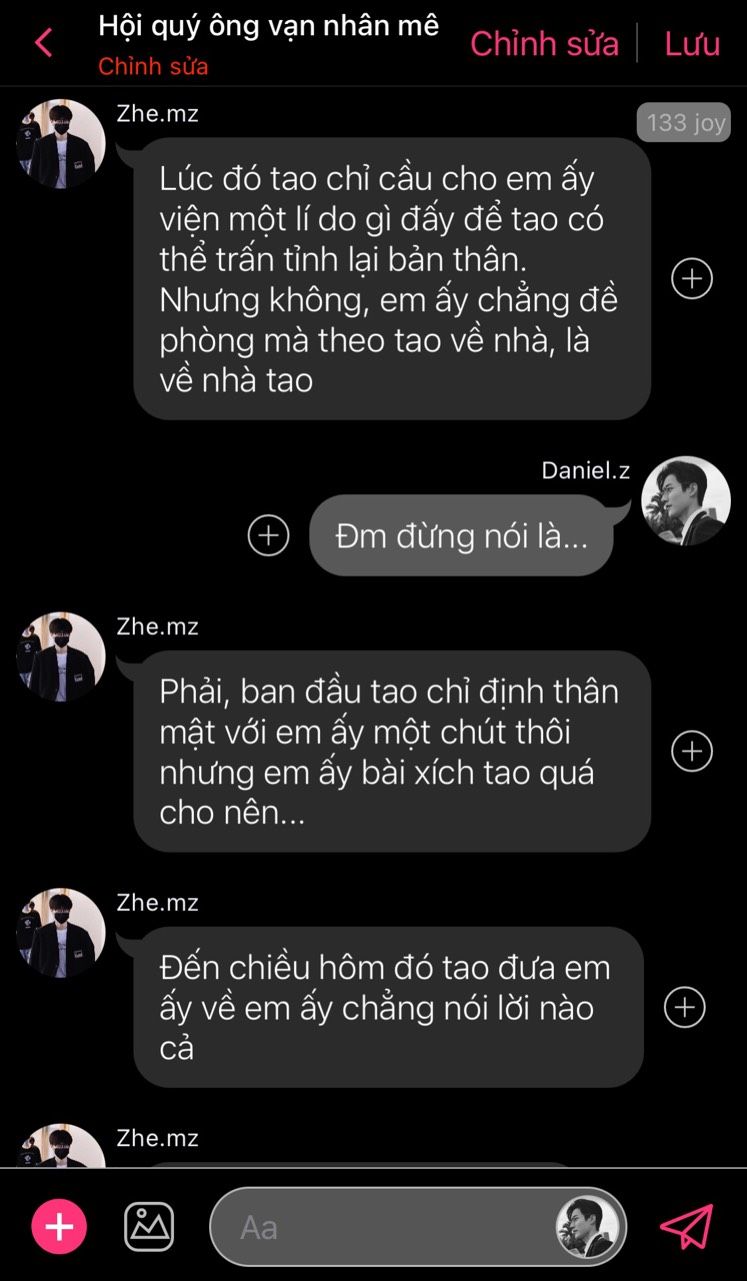Viewport: 747px width, 1281px height.
Task: Tap plus beside 'Lúc đó tao chỉ cầu' message
Action: click(x=692, y=278)
